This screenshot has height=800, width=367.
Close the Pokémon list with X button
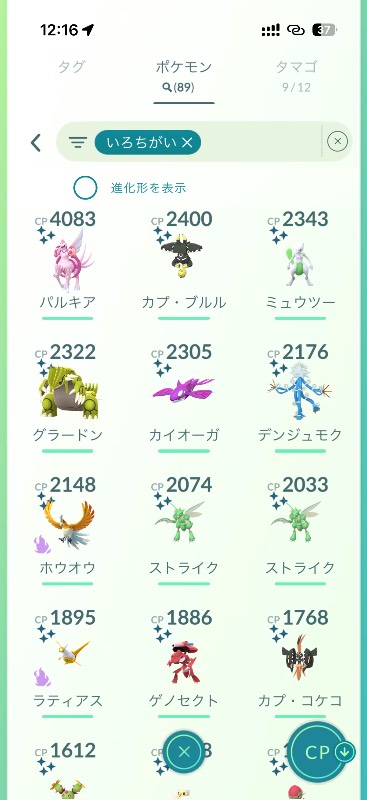click(x=184, y=751)
